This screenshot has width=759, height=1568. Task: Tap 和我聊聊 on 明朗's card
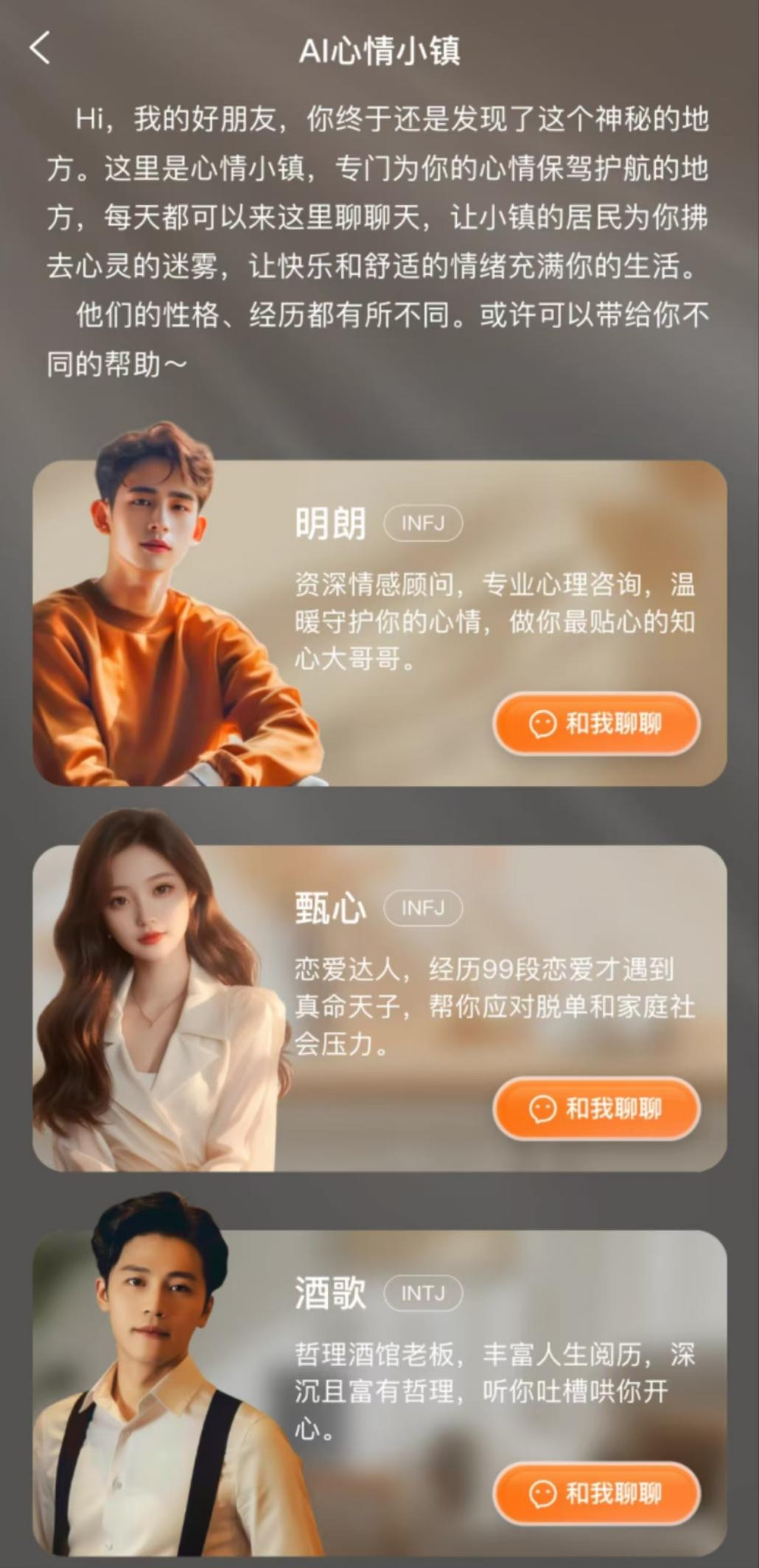tap(596, 724)
